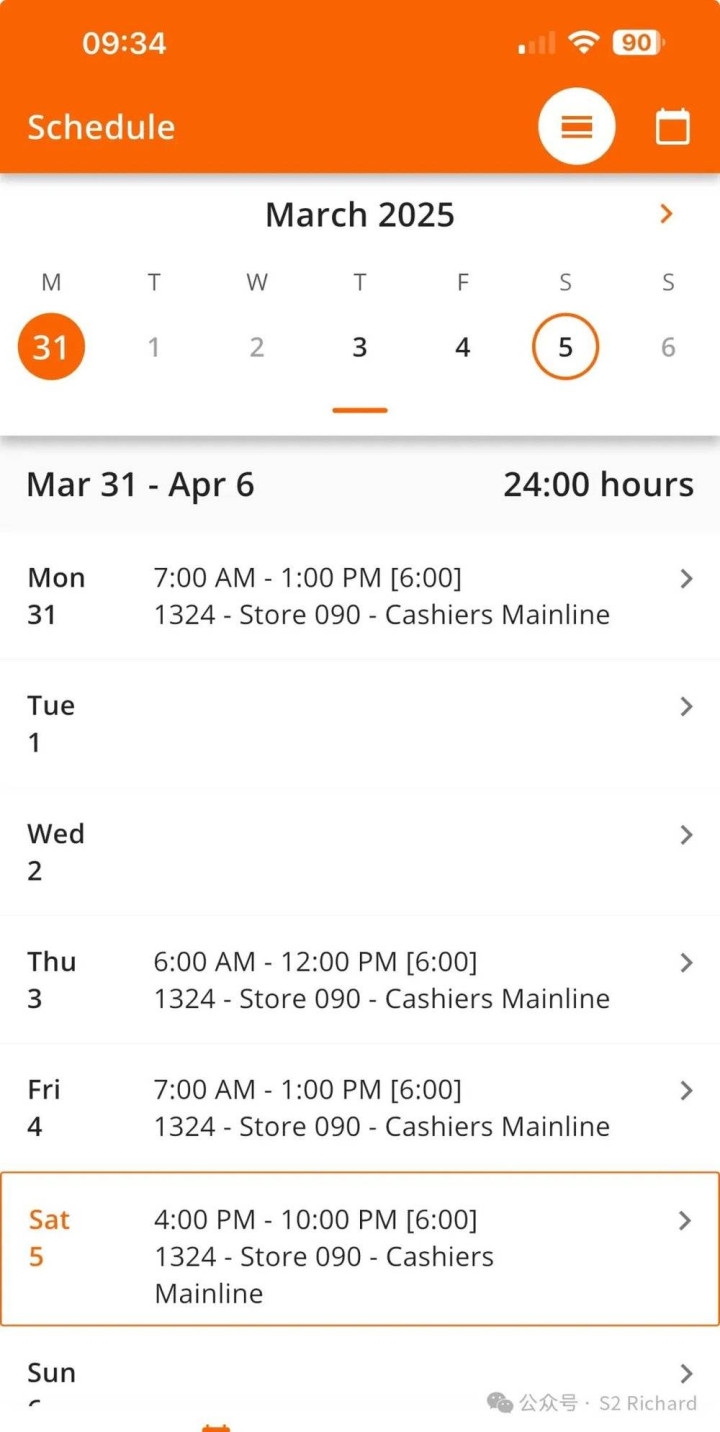Open Fri 4 shift 7:00 AM details
This screenshot has width=720, height=1432.
(x=360, y=1108)
